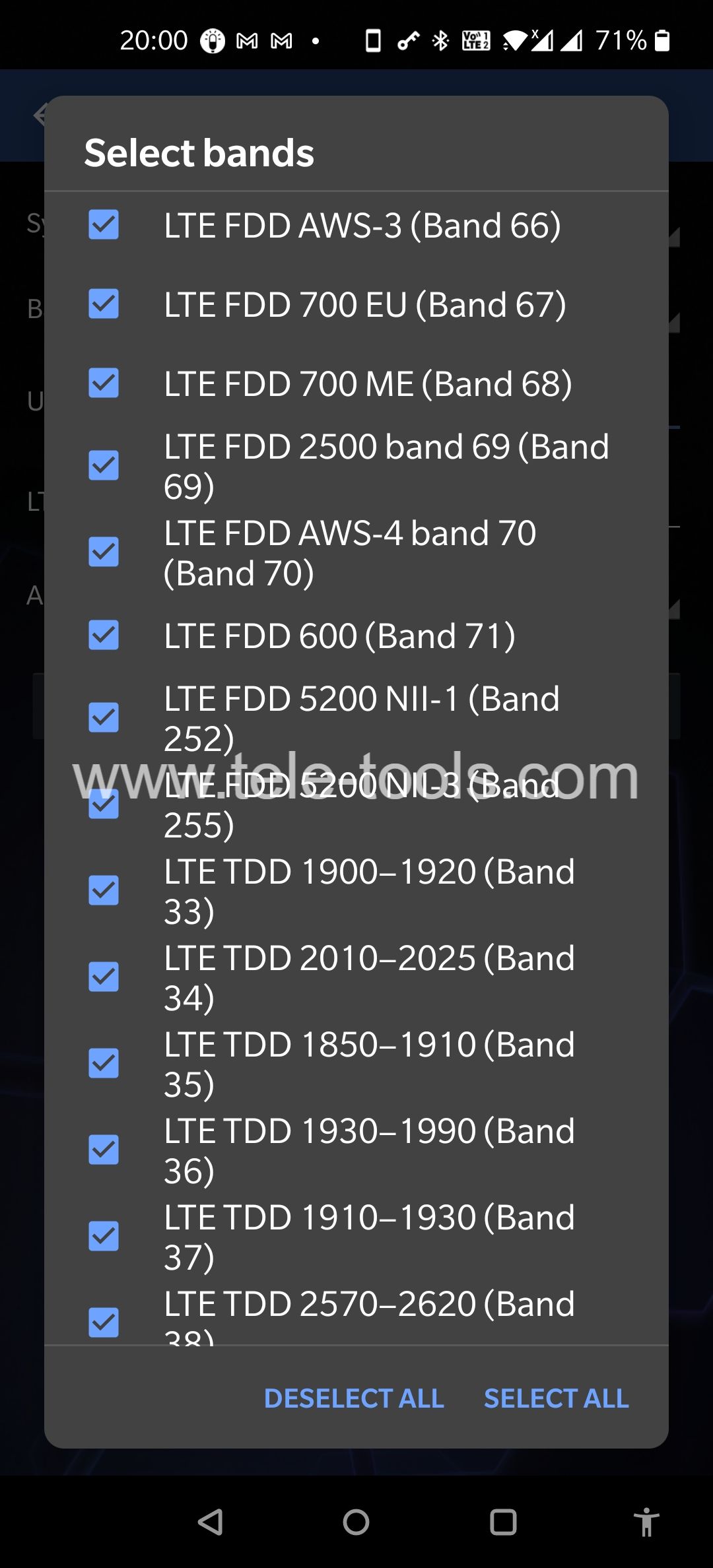Toggle LTE TDD 1930–1990 (Band 36)

(x=104, y=1150)
